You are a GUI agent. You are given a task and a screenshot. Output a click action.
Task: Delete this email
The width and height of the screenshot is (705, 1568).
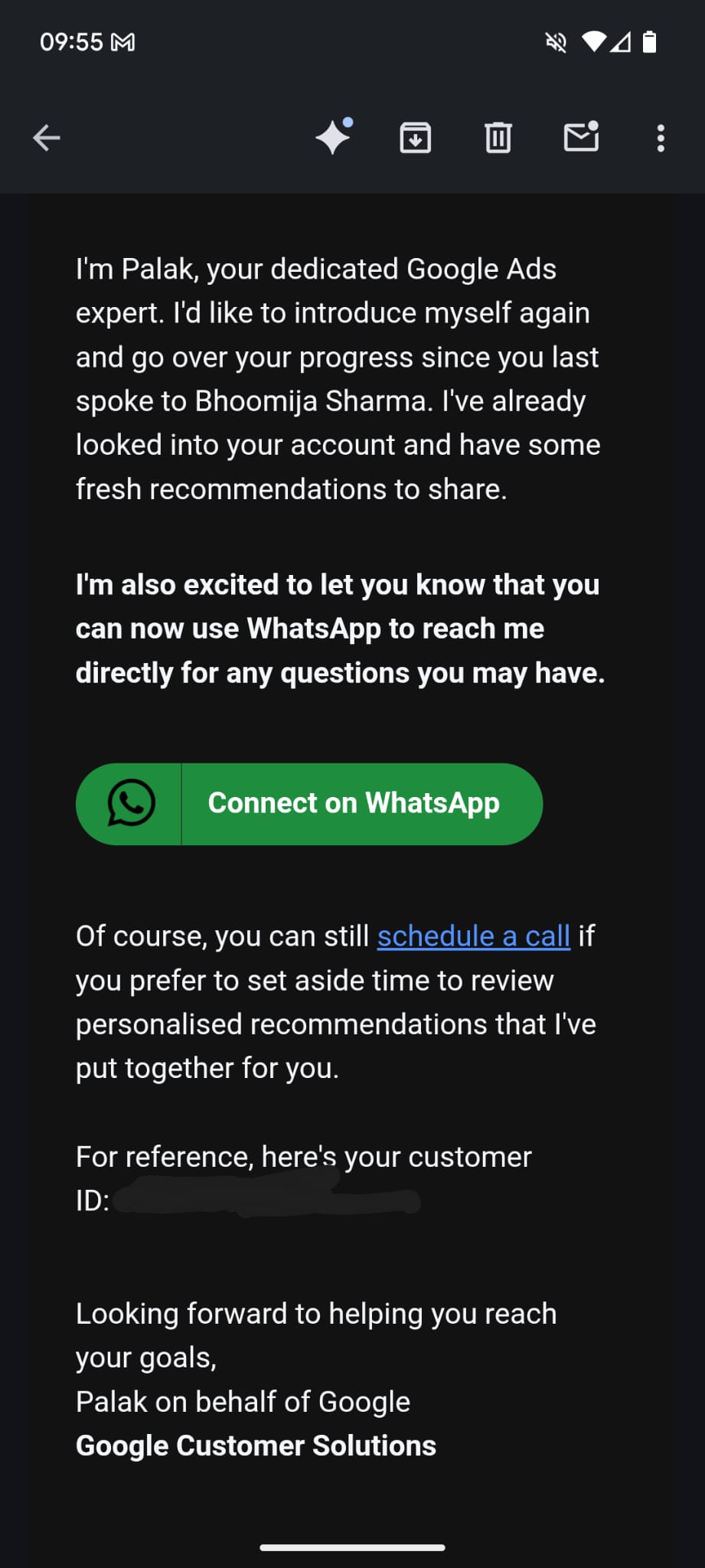[x=498, y=138]
